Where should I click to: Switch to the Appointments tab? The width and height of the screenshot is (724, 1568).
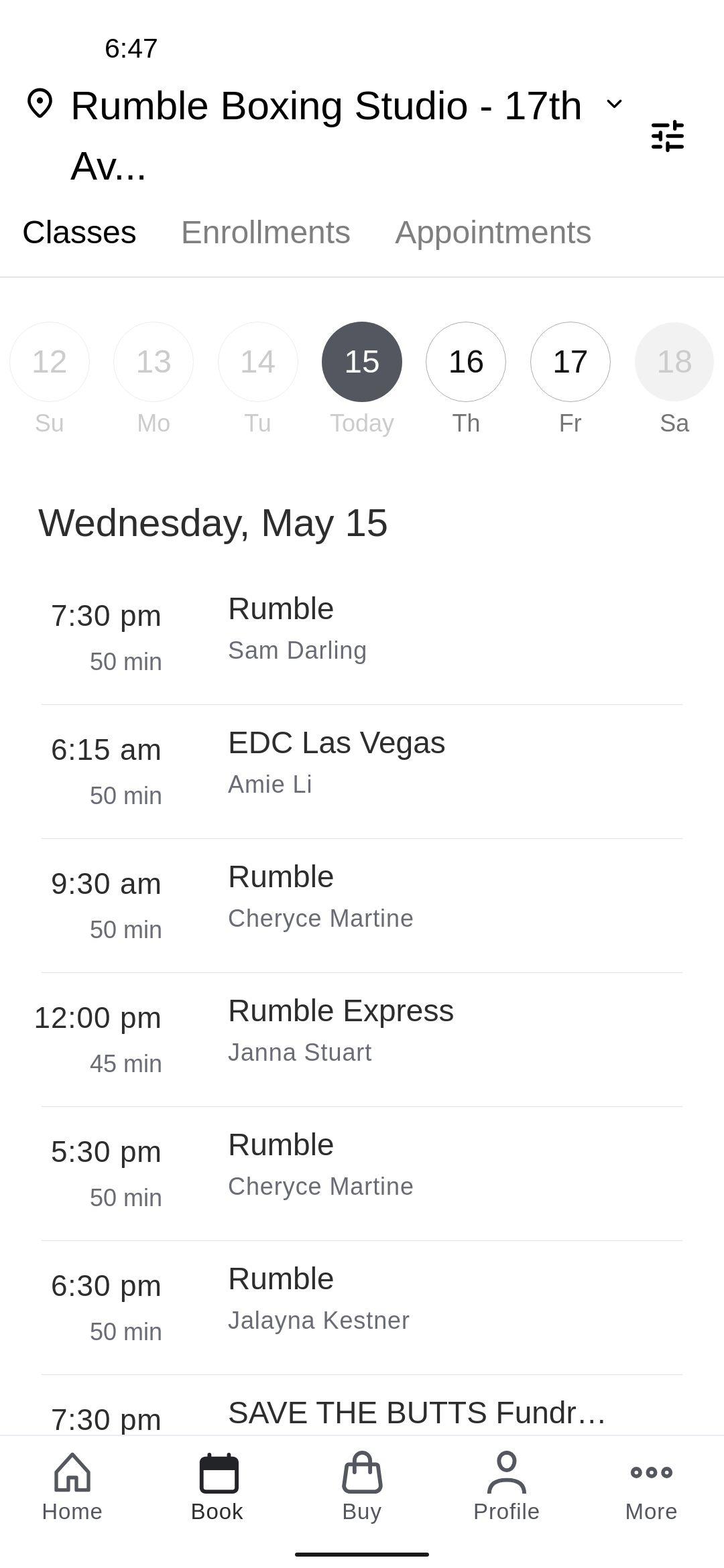tap(493, 233)
